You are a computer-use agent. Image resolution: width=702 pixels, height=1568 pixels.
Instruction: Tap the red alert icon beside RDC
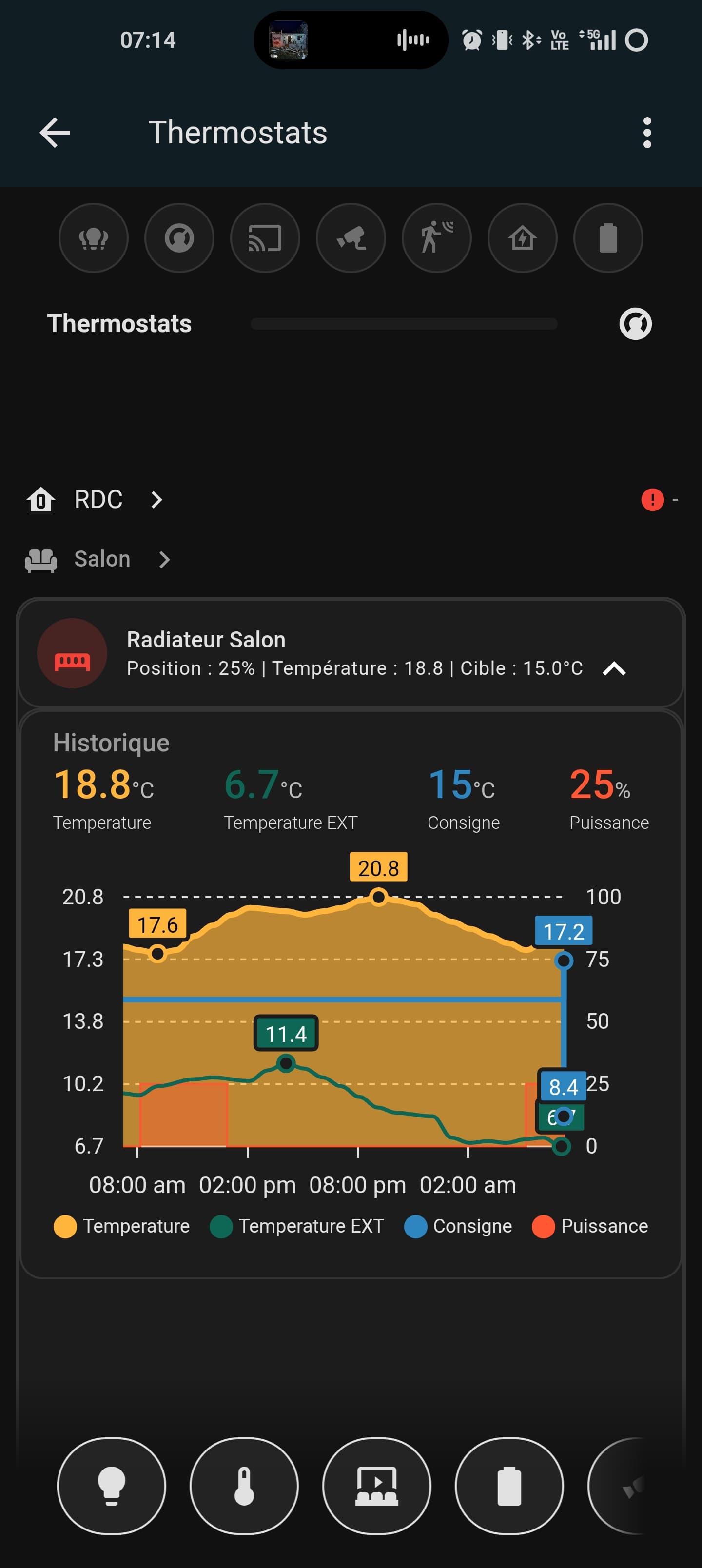(652, 500)
